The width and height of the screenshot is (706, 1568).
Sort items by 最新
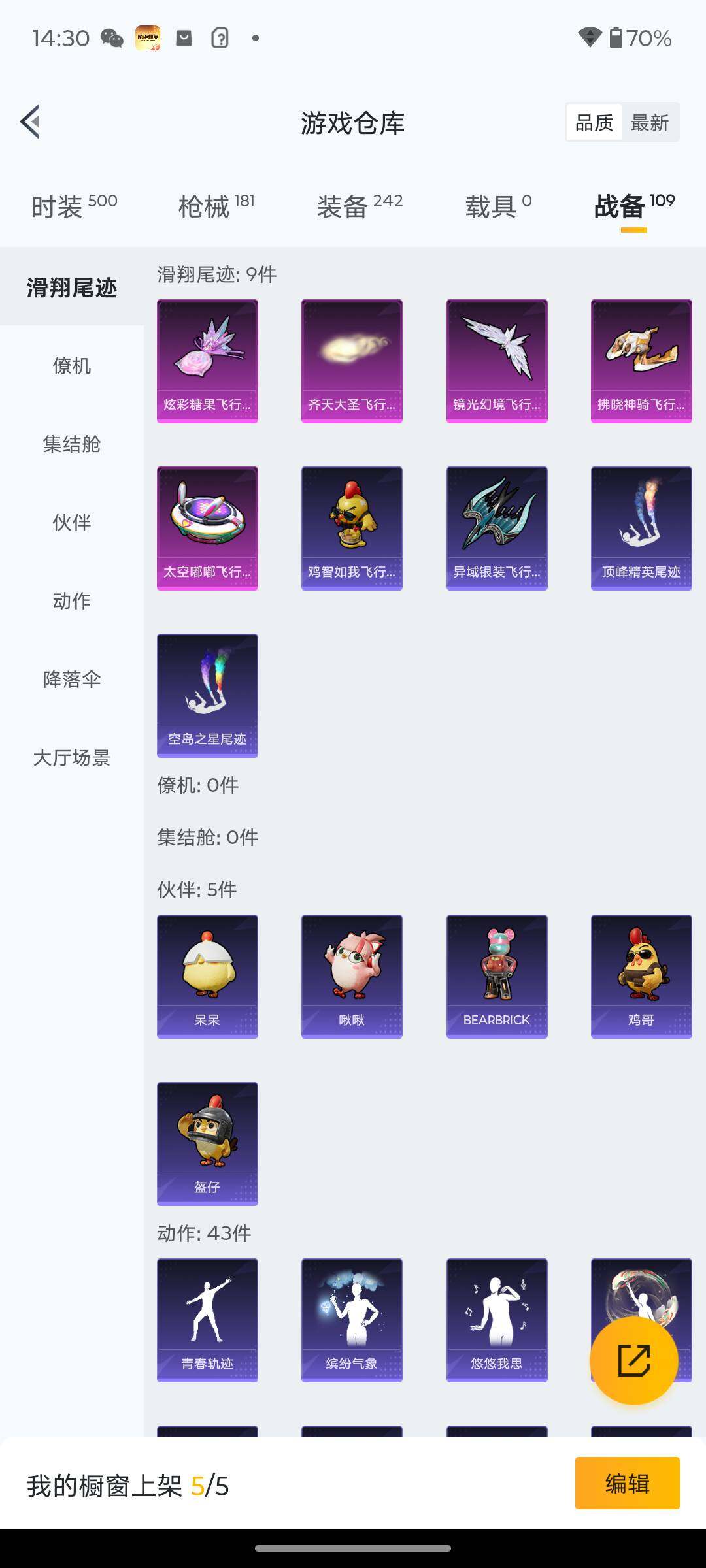coord(649,122)
